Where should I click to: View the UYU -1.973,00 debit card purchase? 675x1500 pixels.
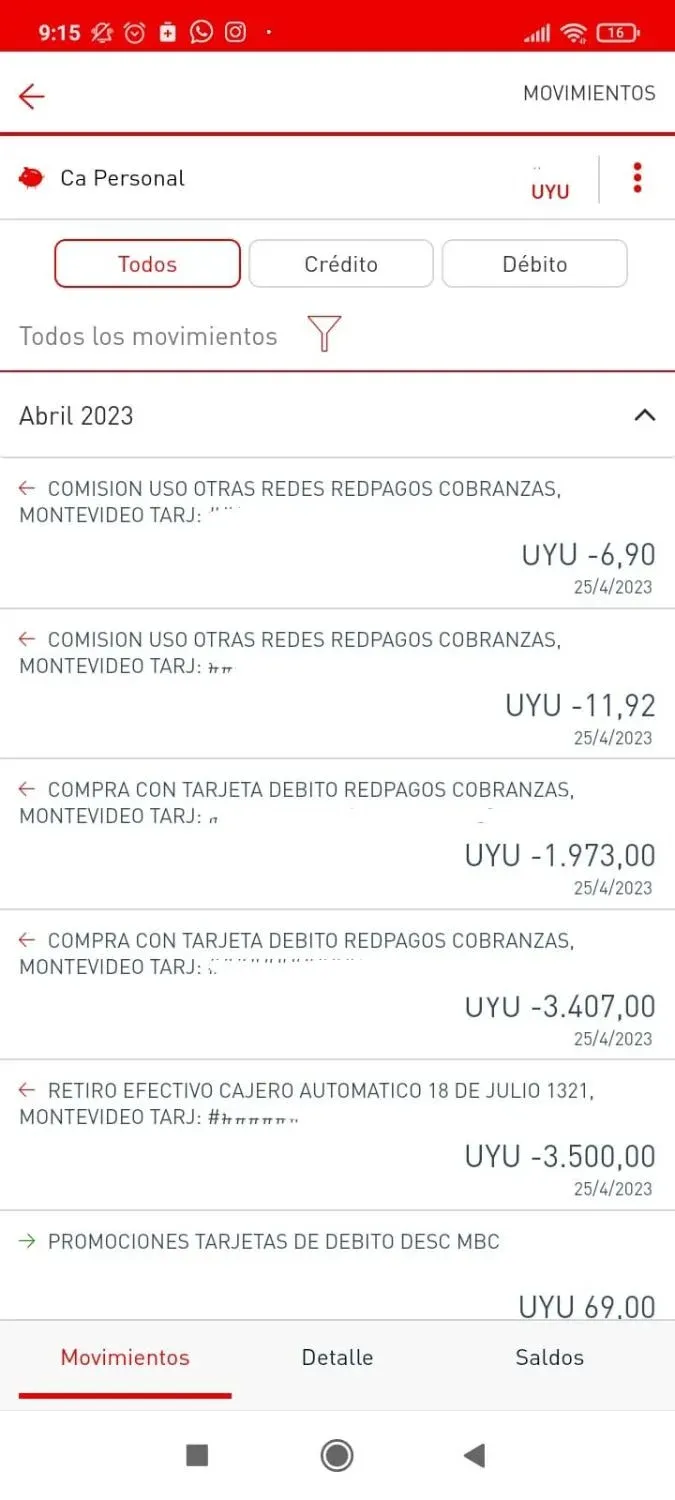(337, 834)
